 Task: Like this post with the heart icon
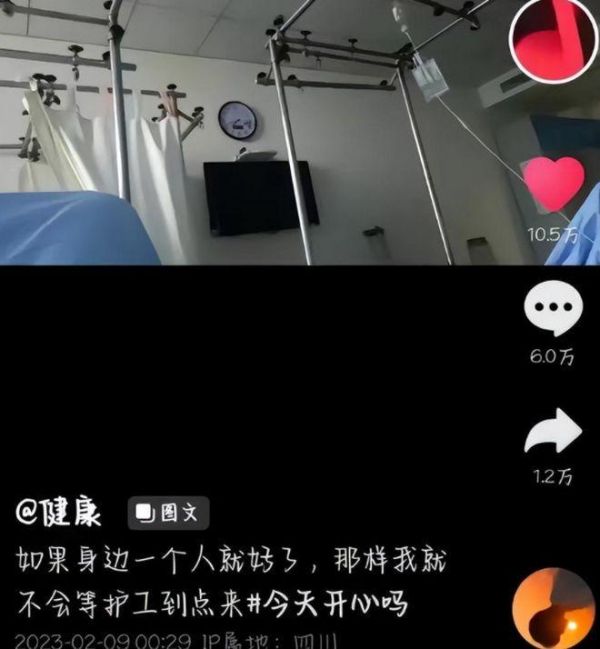[553, 184]
